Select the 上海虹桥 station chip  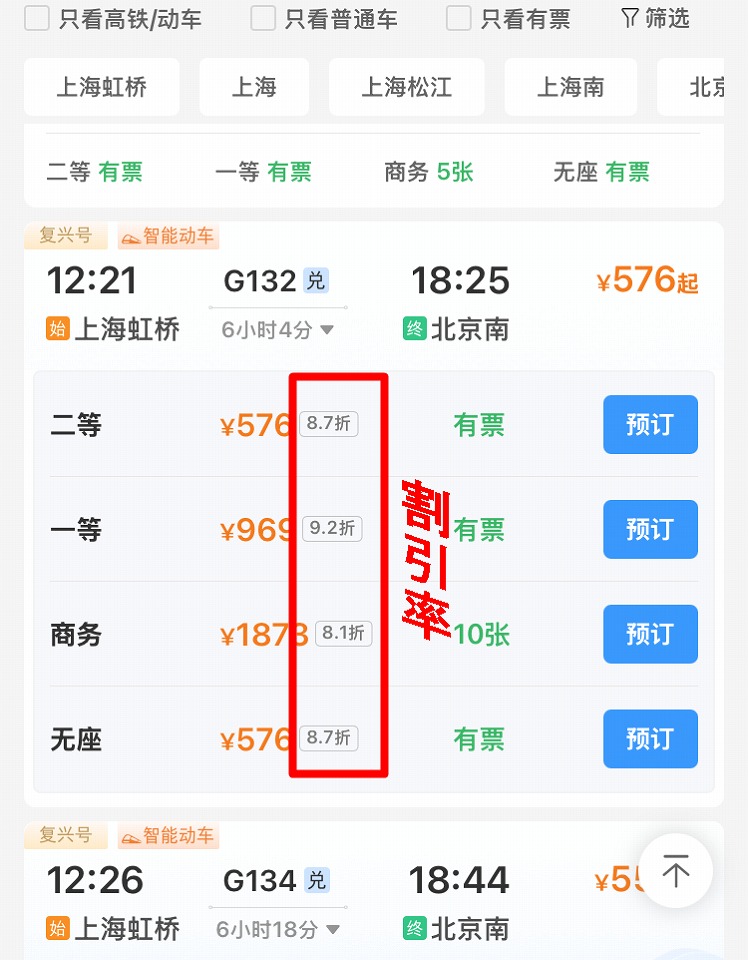point(101,87)
